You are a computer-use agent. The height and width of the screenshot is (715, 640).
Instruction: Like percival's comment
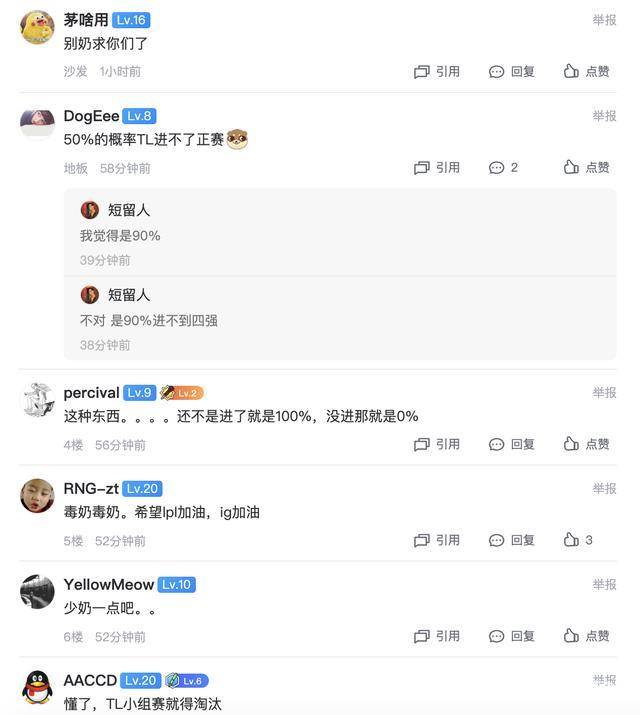586,444
